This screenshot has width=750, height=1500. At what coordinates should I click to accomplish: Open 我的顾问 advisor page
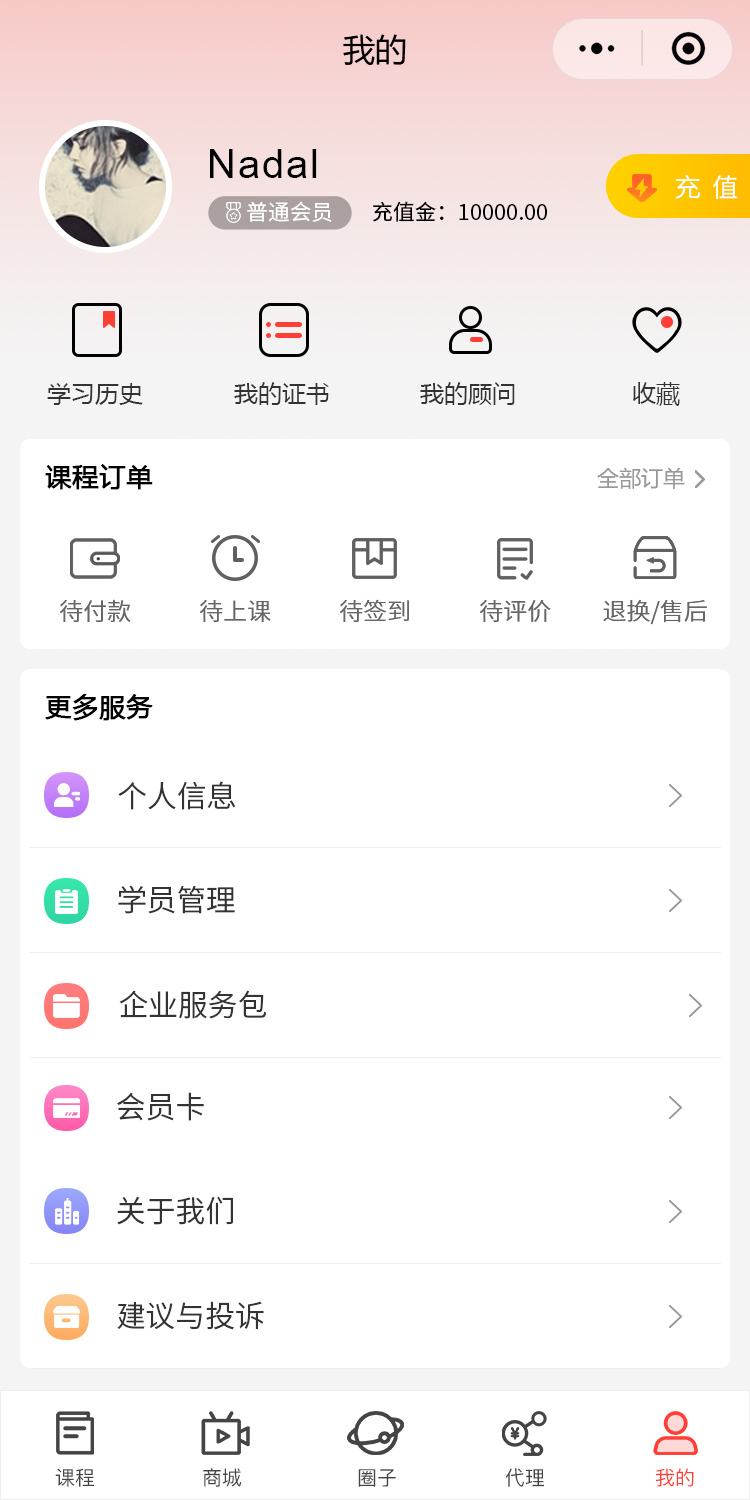click(x=468, y=354)
